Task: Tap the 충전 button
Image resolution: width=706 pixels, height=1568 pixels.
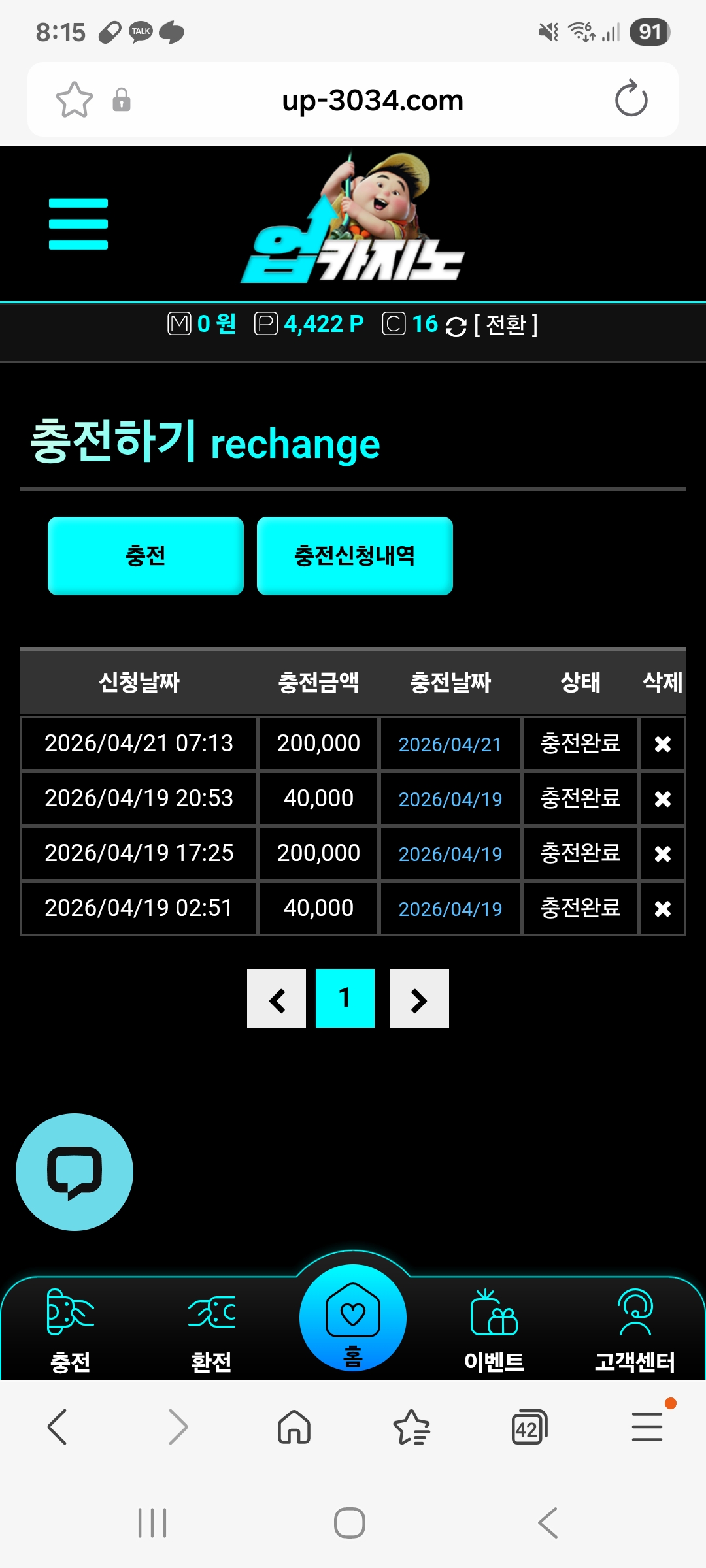Action: click(x=145, y=556)
